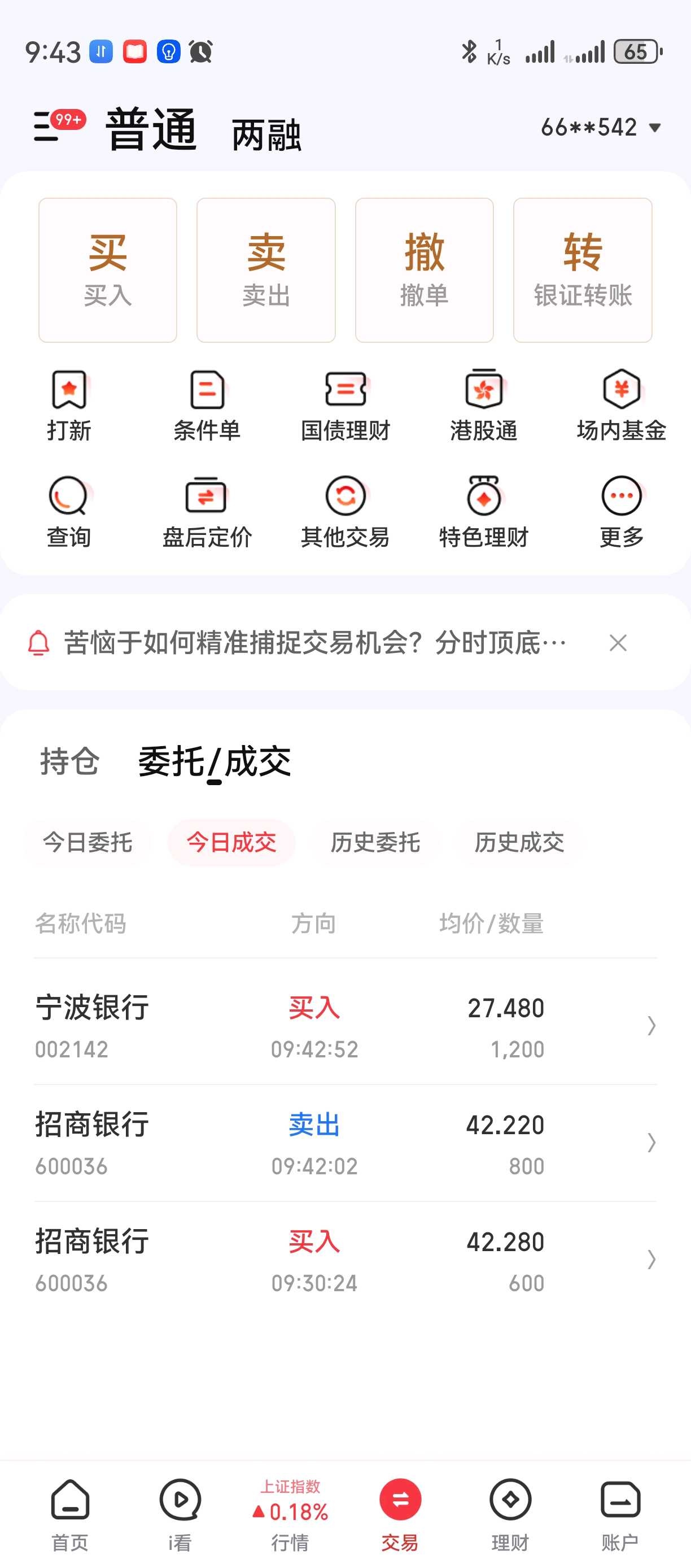Dismiss the 分时顶底 notice banner

tap(618, 643)
